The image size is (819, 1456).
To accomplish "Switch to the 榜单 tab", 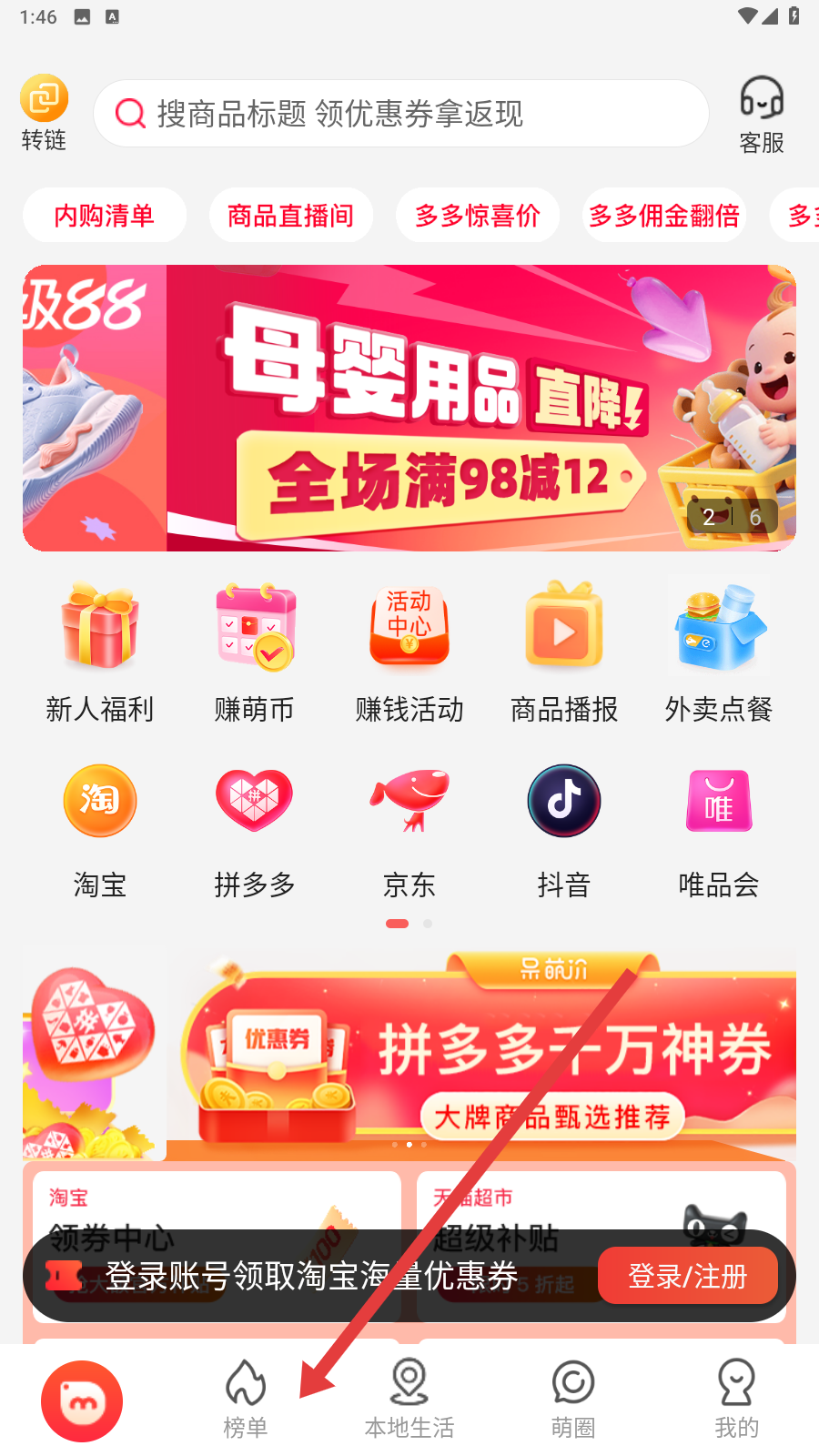I will pyautogui.click(x=246, y=1400).
